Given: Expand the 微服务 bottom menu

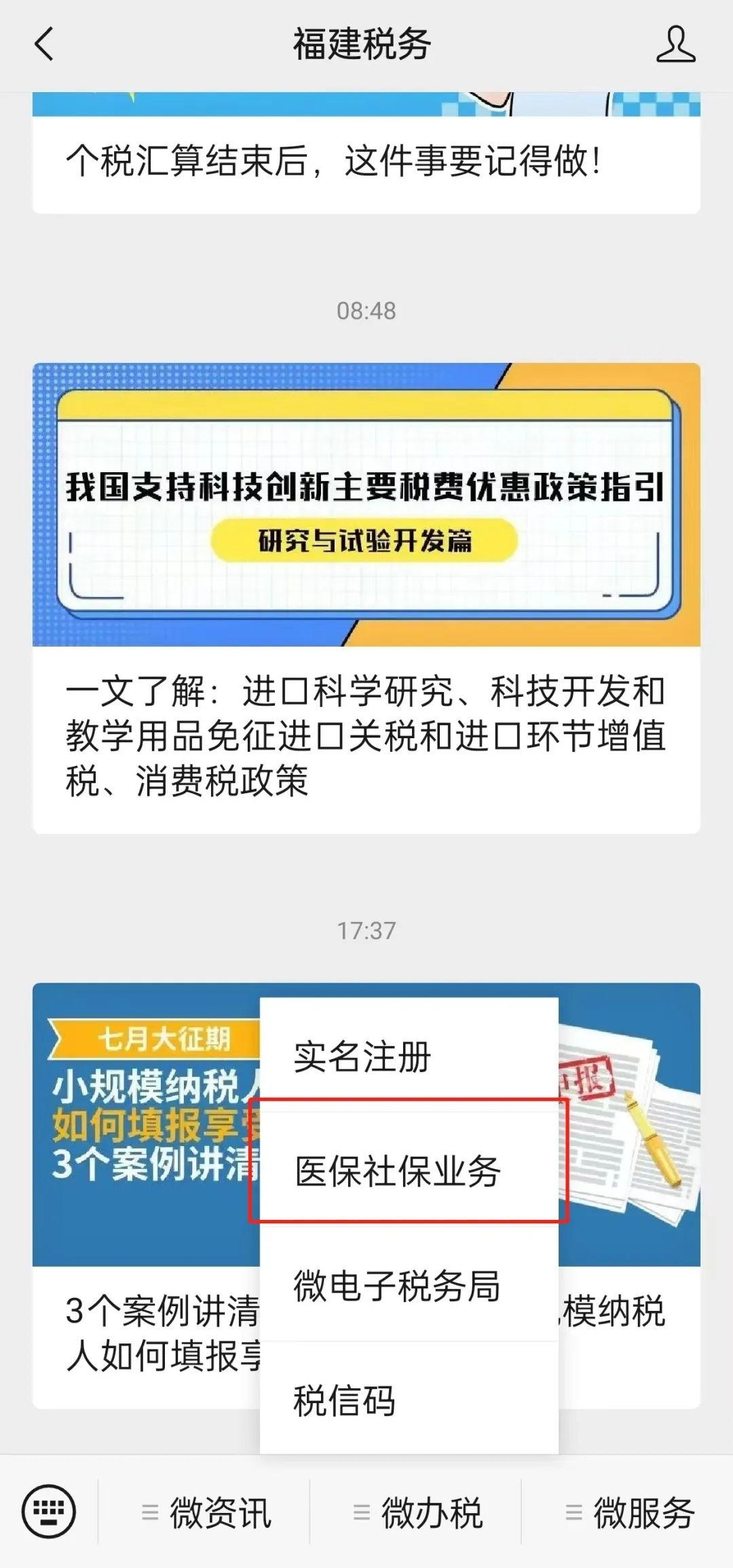Looking at the screenshot, I should tap(630, 1512).
